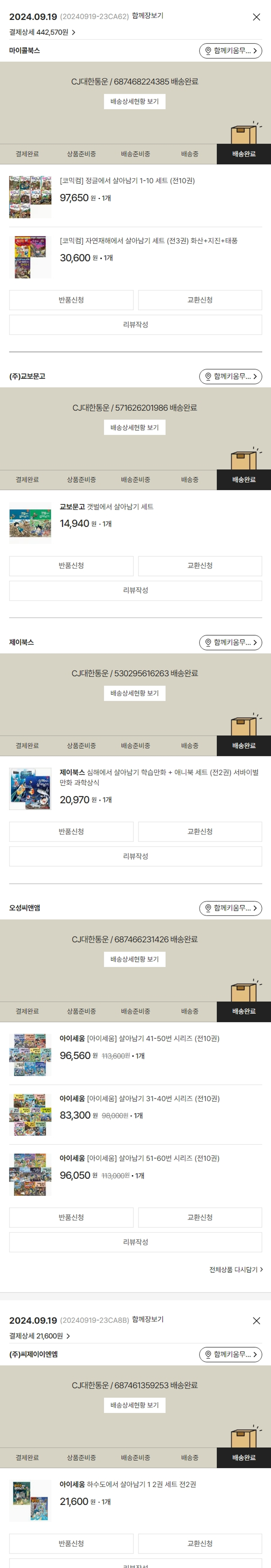Tap 함께키움무 button for 마이콜북스

(x=230, y=50)
